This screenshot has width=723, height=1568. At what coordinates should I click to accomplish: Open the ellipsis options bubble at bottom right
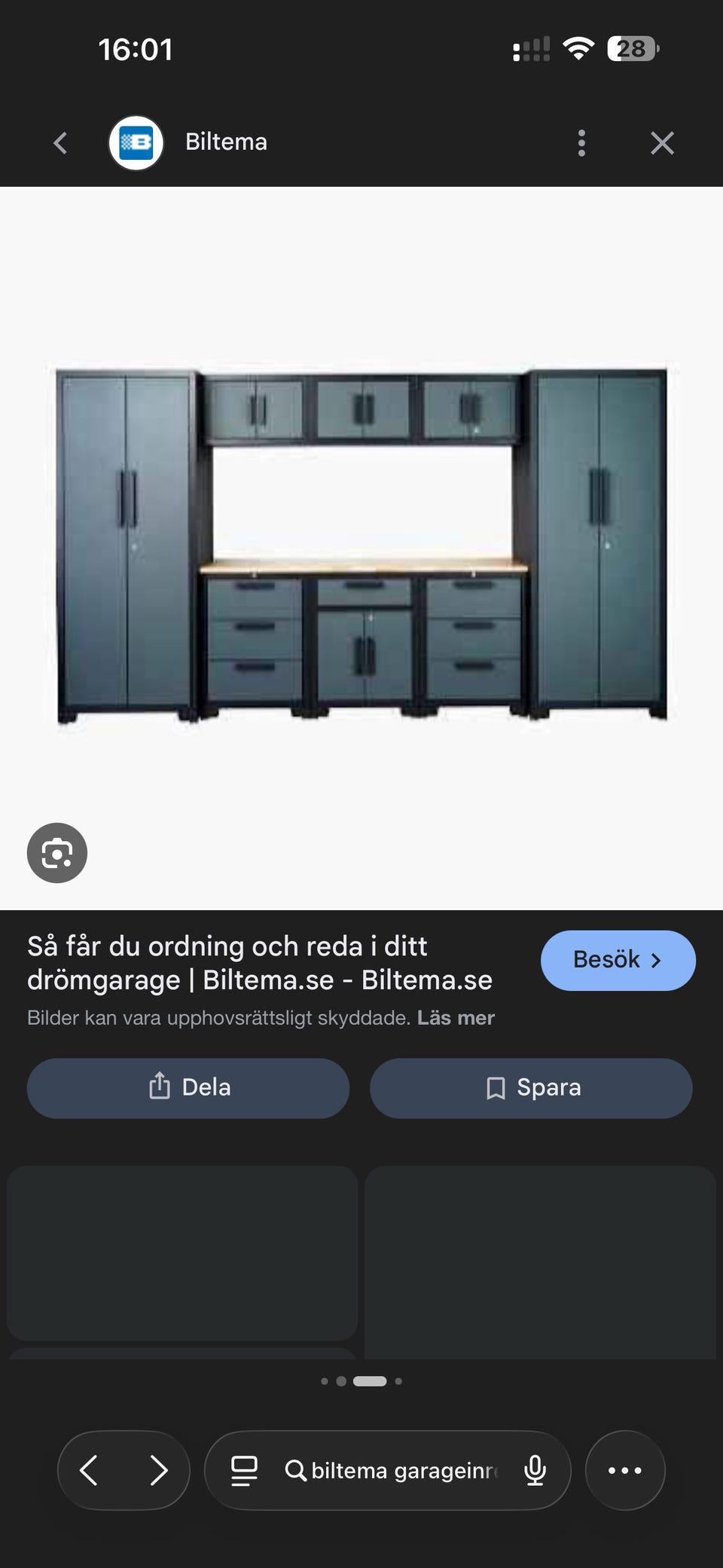coord(625,1470)
